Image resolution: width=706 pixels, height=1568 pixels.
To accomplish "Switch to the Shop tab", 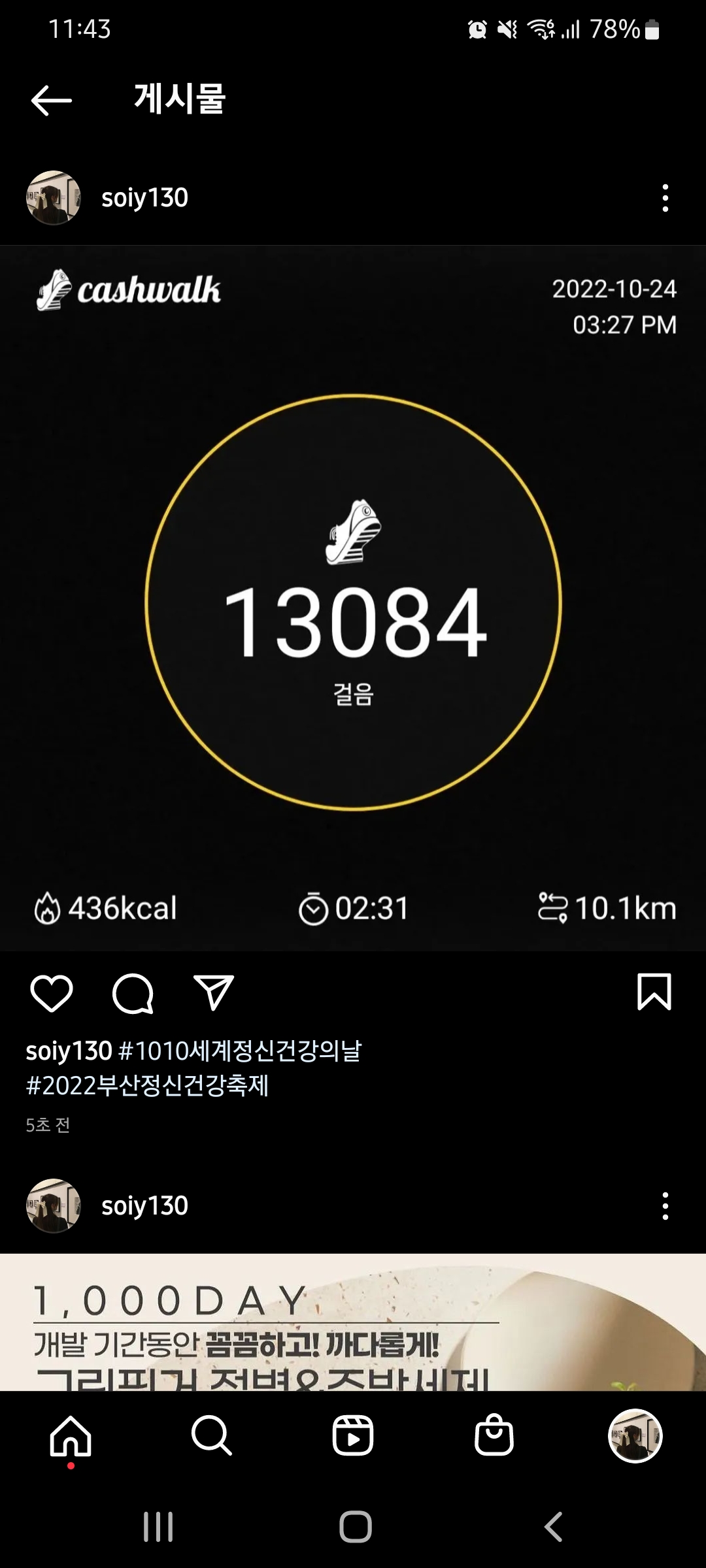I will click(494, 1436).
